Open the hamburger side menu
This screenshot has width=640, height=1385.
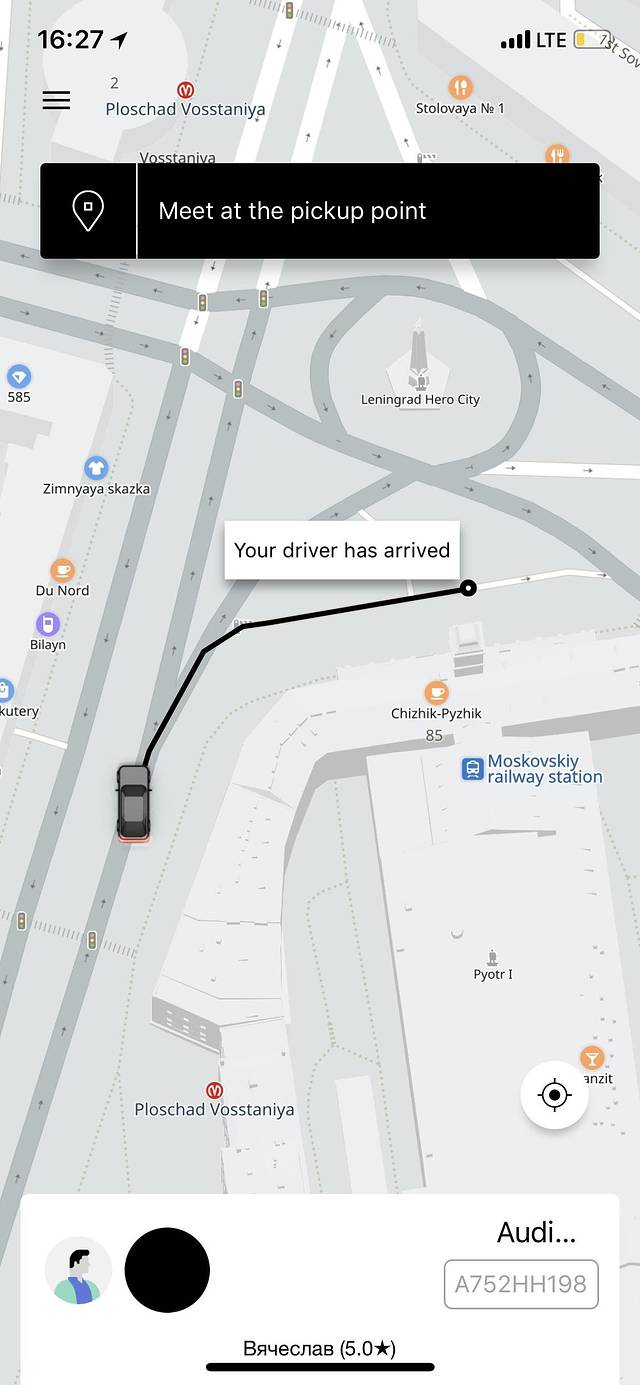[56, 100]
